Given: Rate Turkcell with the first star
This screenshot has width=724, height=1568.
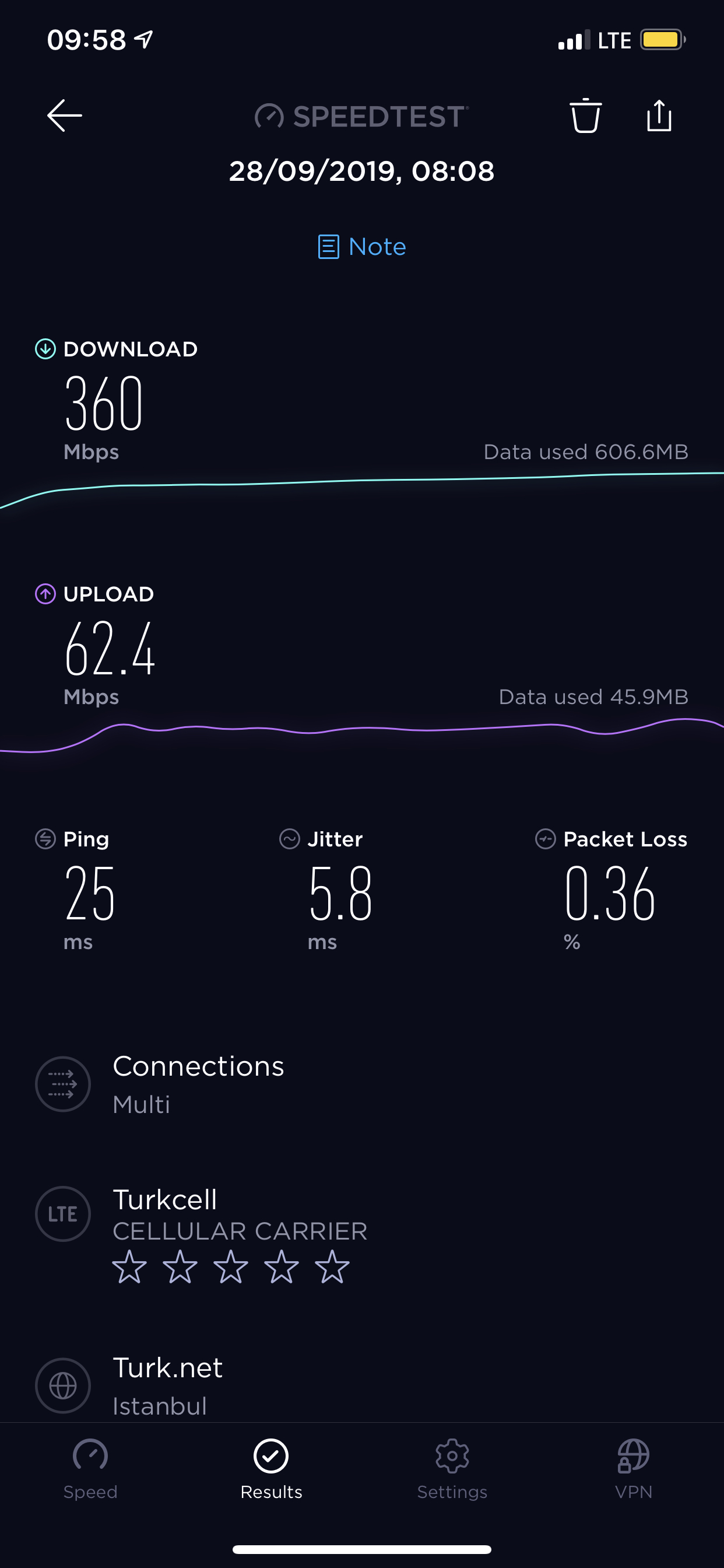Looking at the screenshot, I should click(129, 1266).
